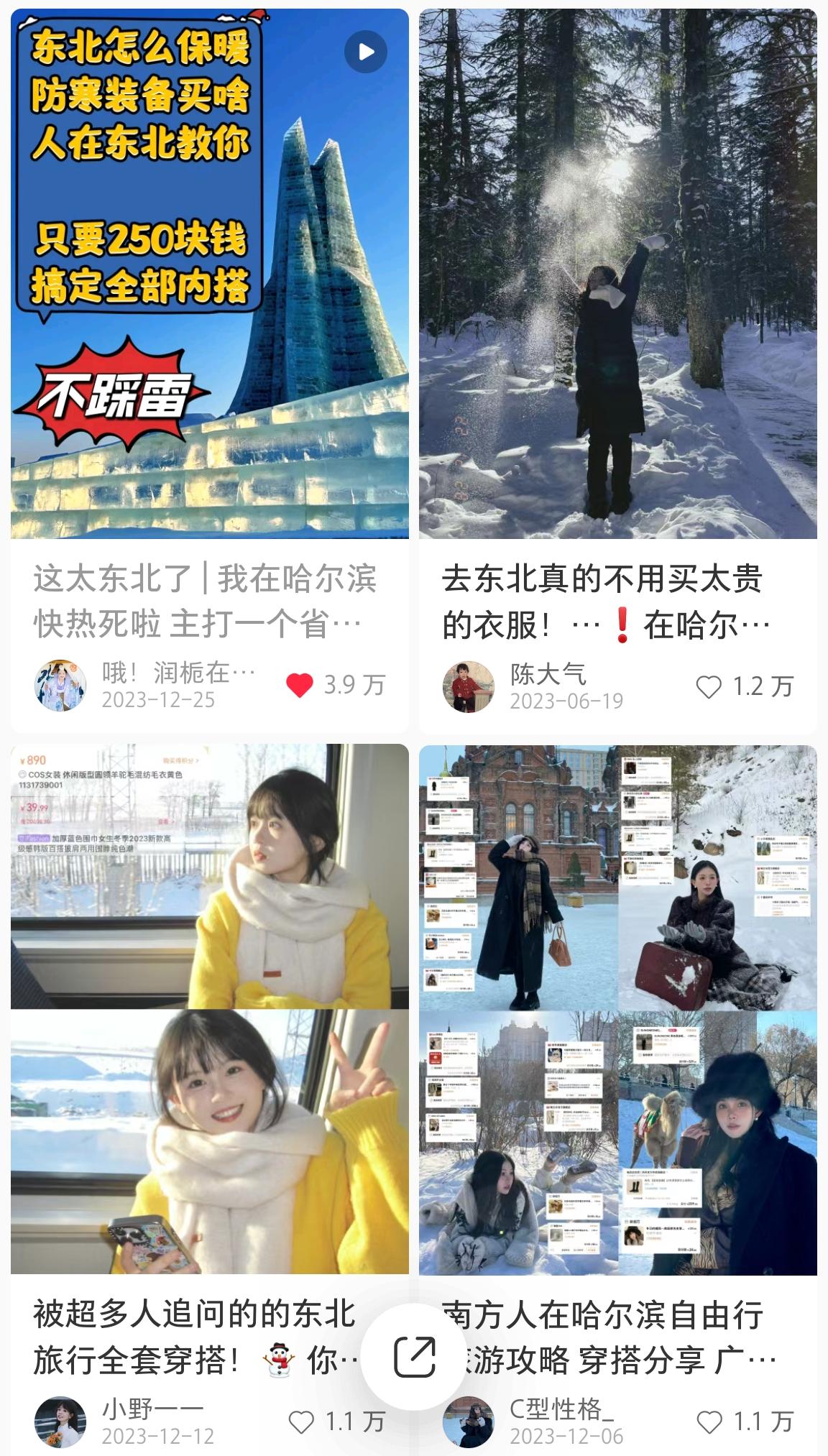Like 陈大气's post
Screen dimensions: 828x1456
[709, 687]
